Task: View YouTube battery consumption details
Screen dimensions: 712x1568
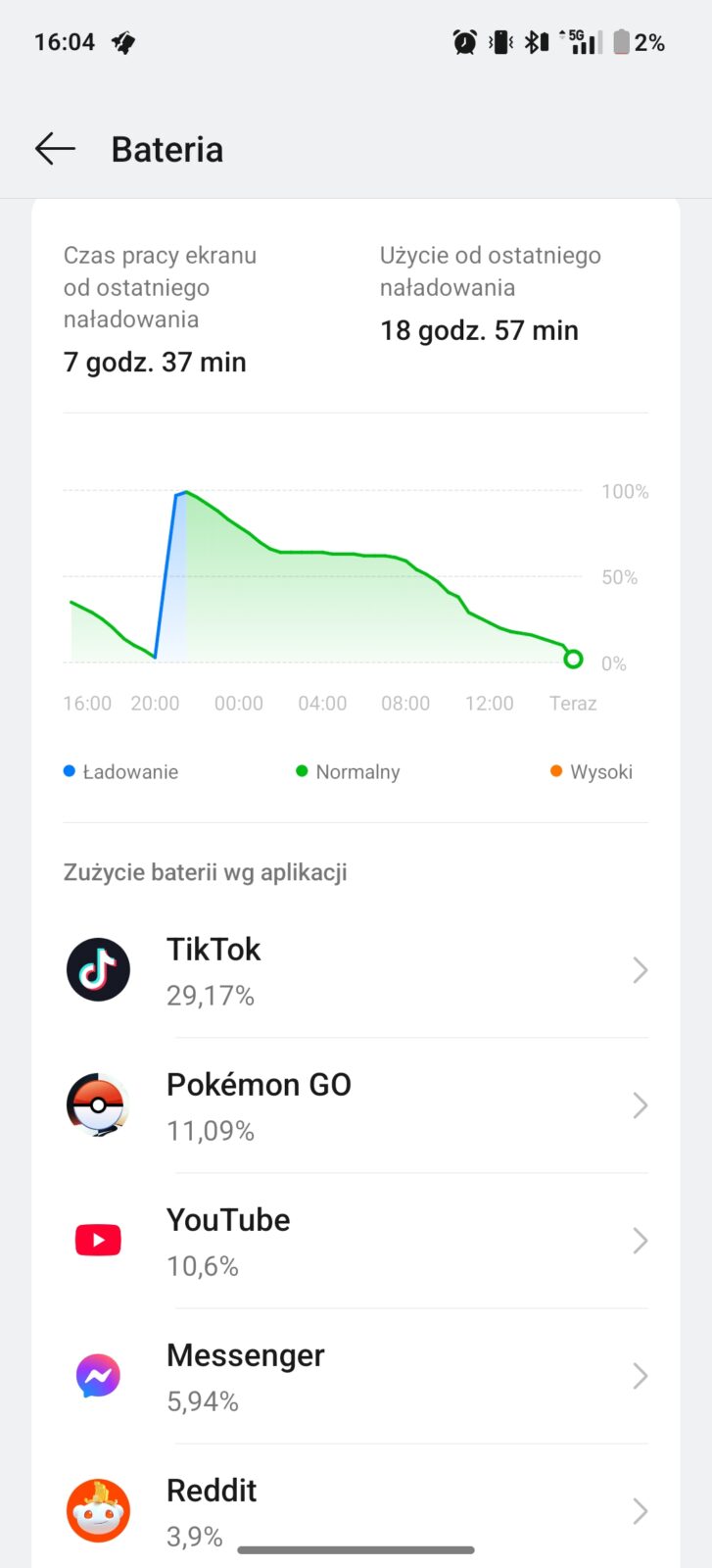Action: point(356,1241)
